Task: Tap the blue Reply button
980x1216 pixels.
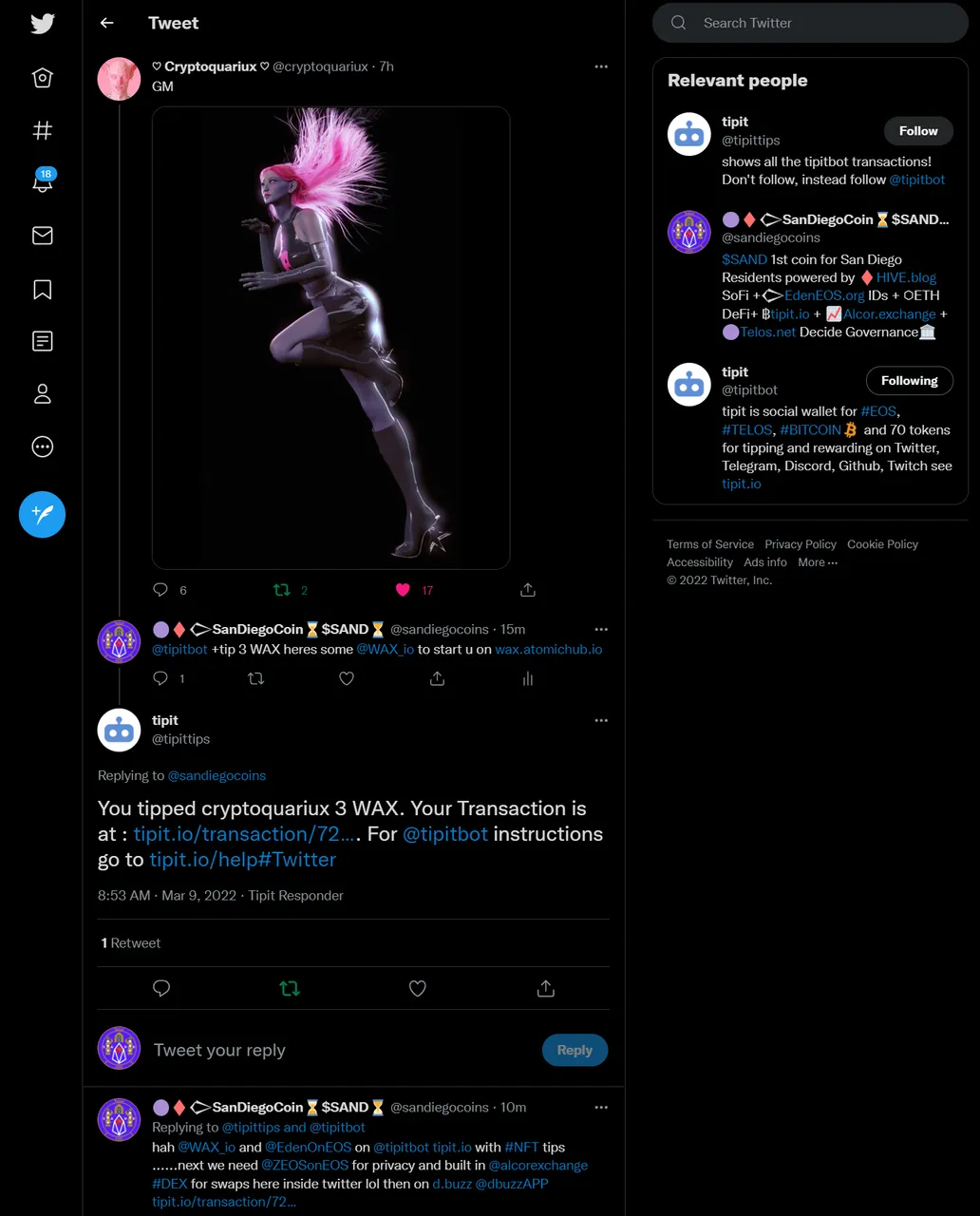Action: 575,1050
